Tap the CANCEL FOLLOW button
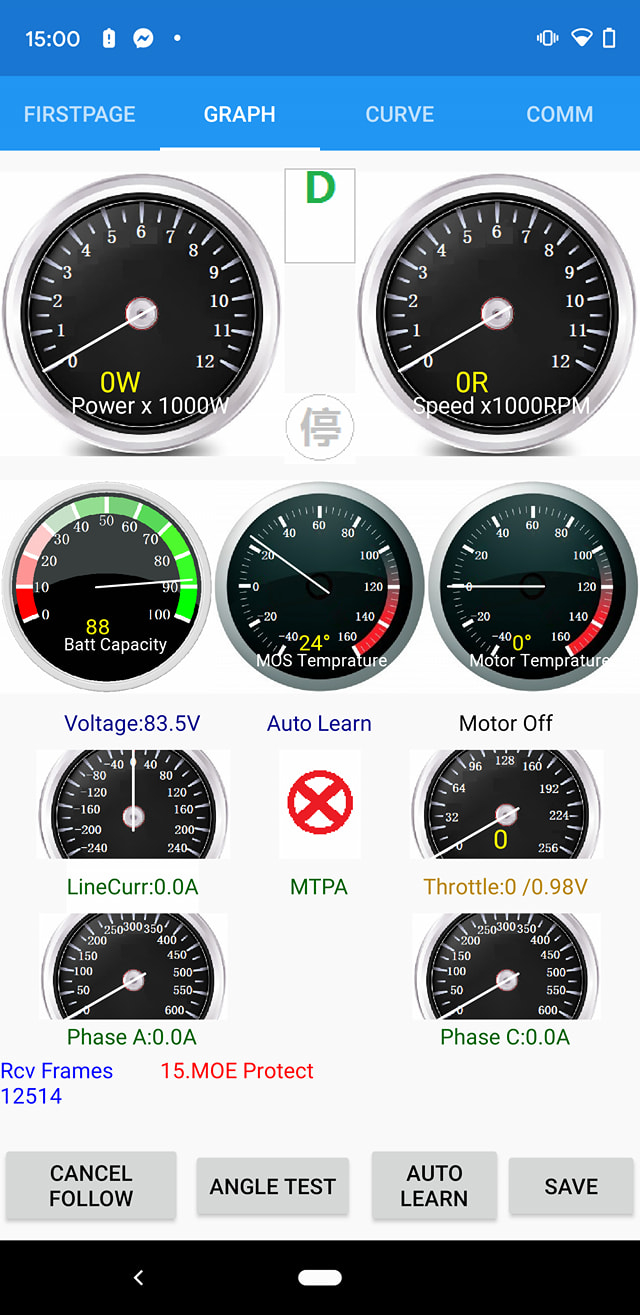This screenshot has width=640, height=1315. click(91, 1186)
